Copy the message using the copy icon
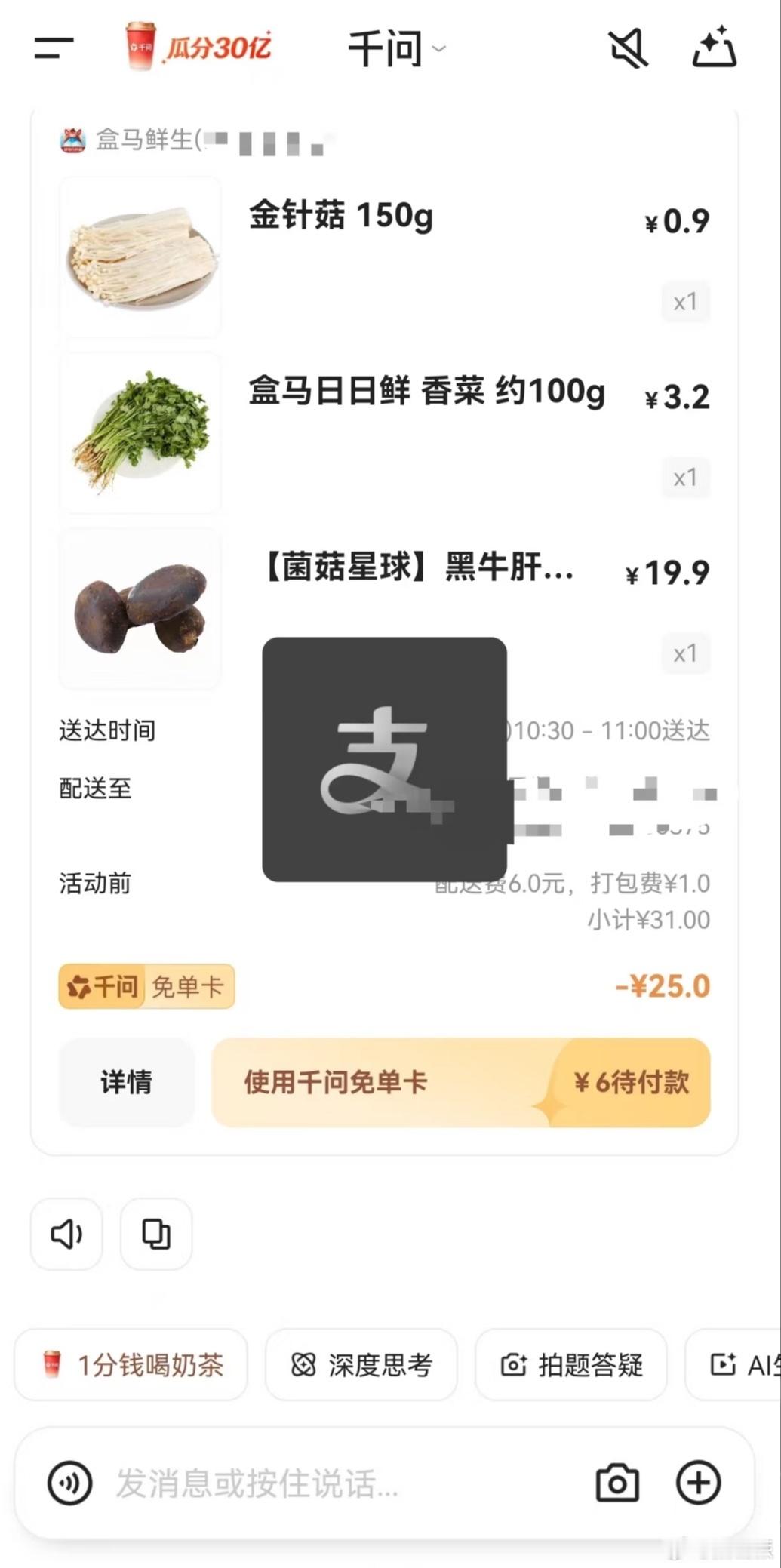The width and height of the screenshot is (781, 1568). click(155, 1234)
